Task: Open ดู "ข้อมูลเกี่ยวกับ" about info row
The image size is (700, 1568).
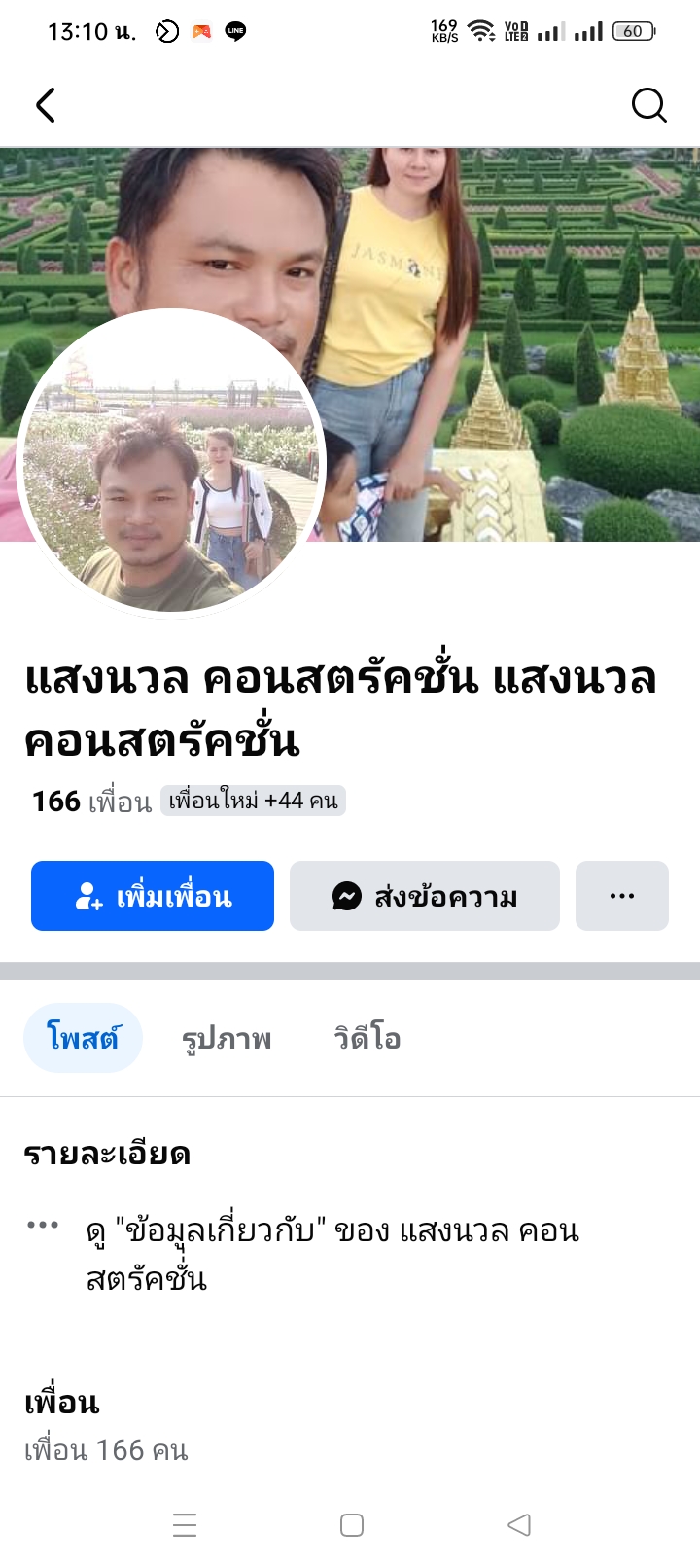Action: pyautogui.click(x=331, y=1254)
